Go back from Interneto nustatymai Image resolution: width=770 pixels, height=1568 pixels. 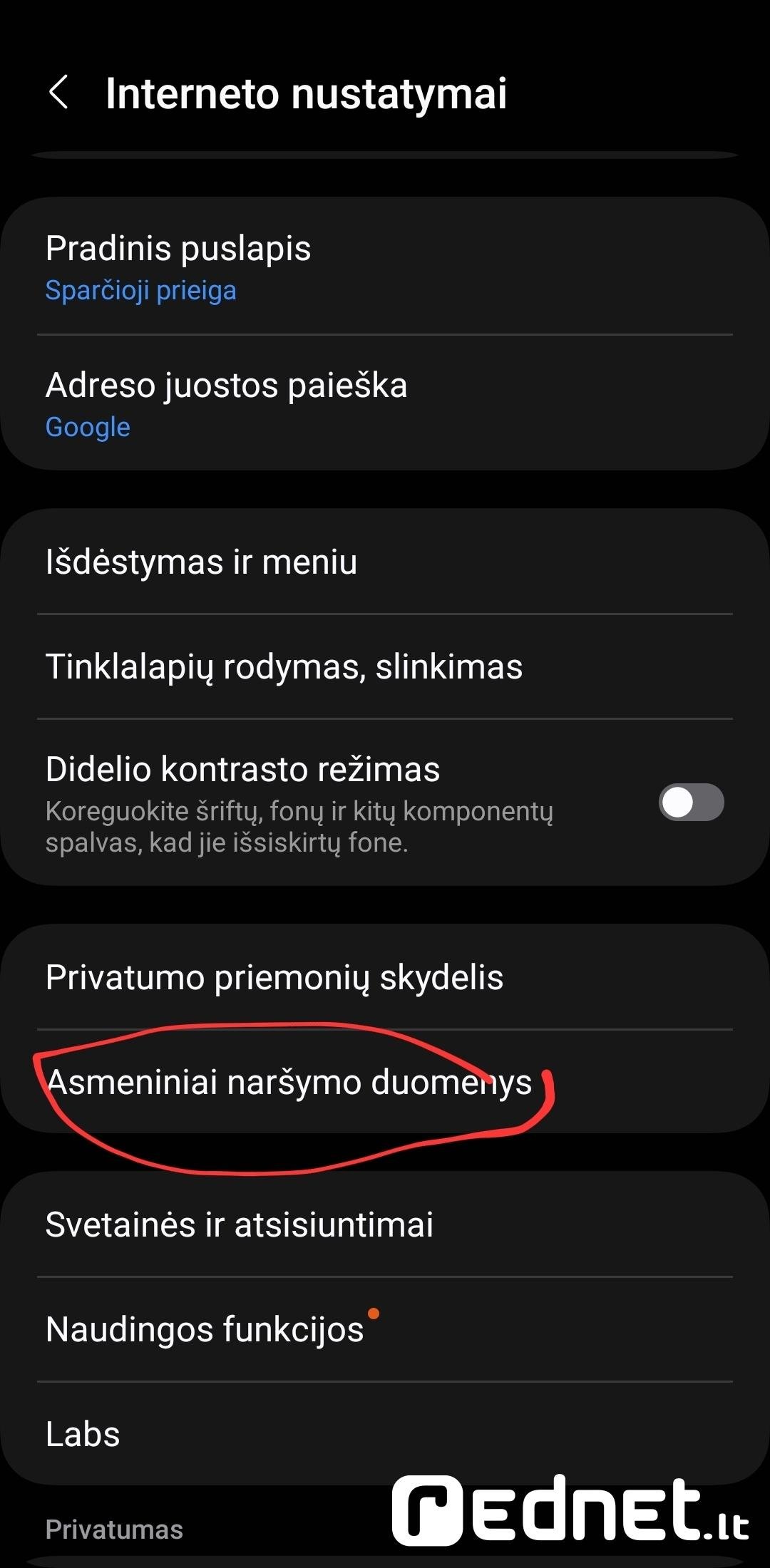click(58, 93)
